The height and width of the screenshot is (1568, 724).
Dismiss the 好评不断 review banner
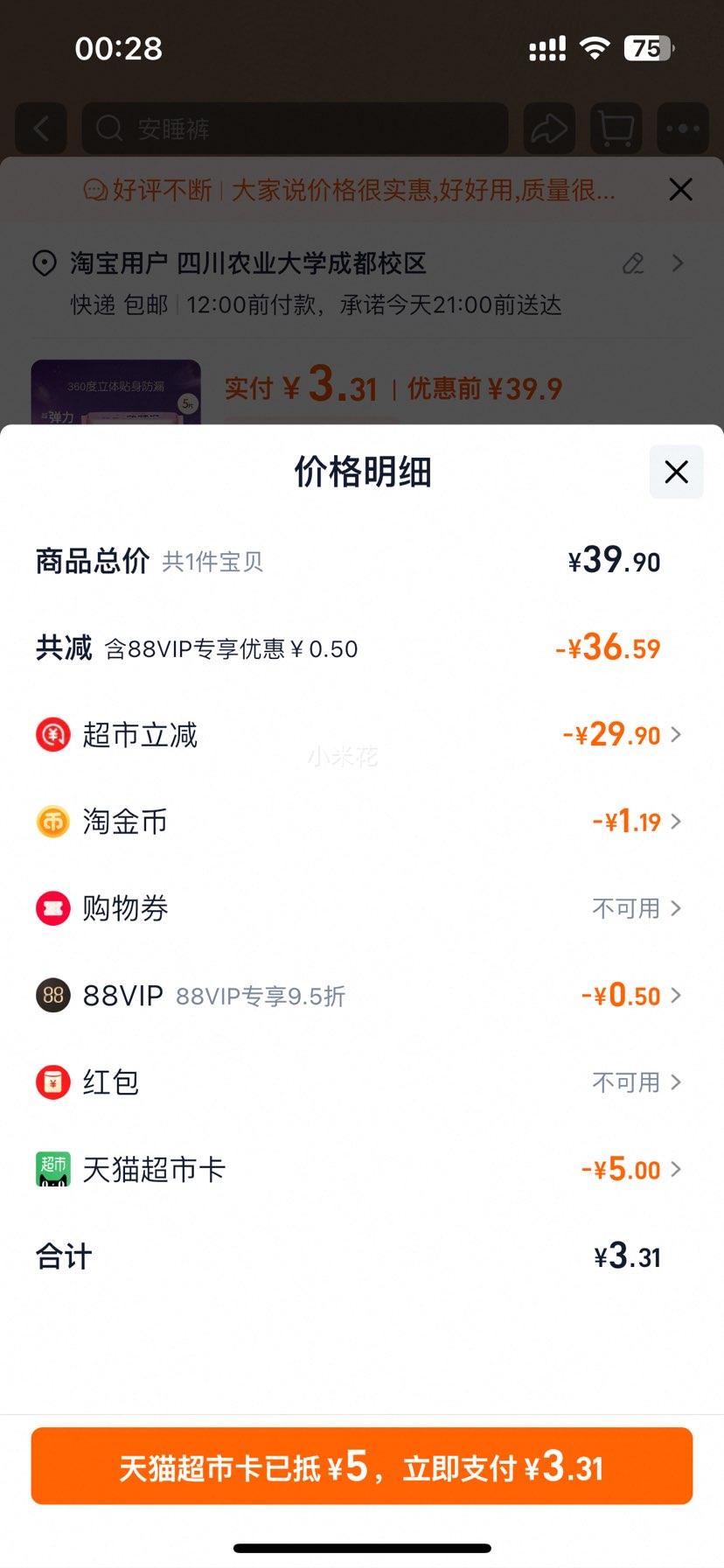680,190
